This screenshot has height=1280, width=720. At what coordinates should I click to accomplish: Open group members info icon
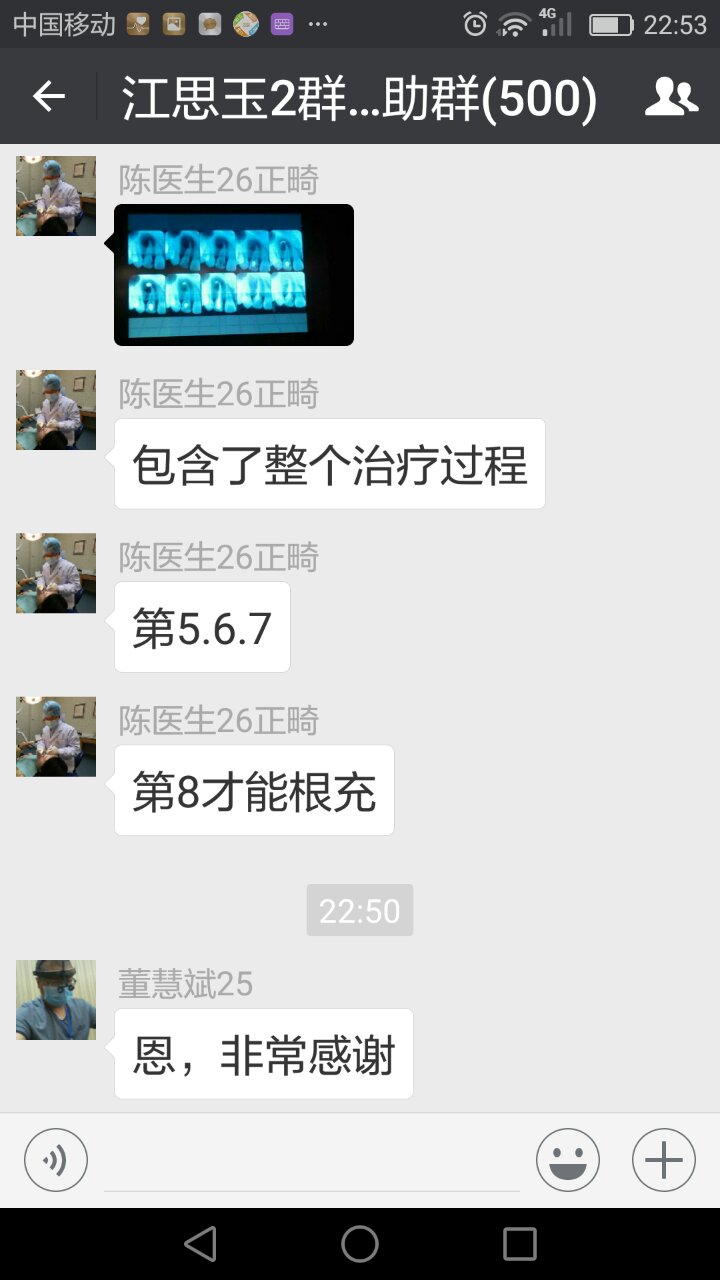coord(671,96)
